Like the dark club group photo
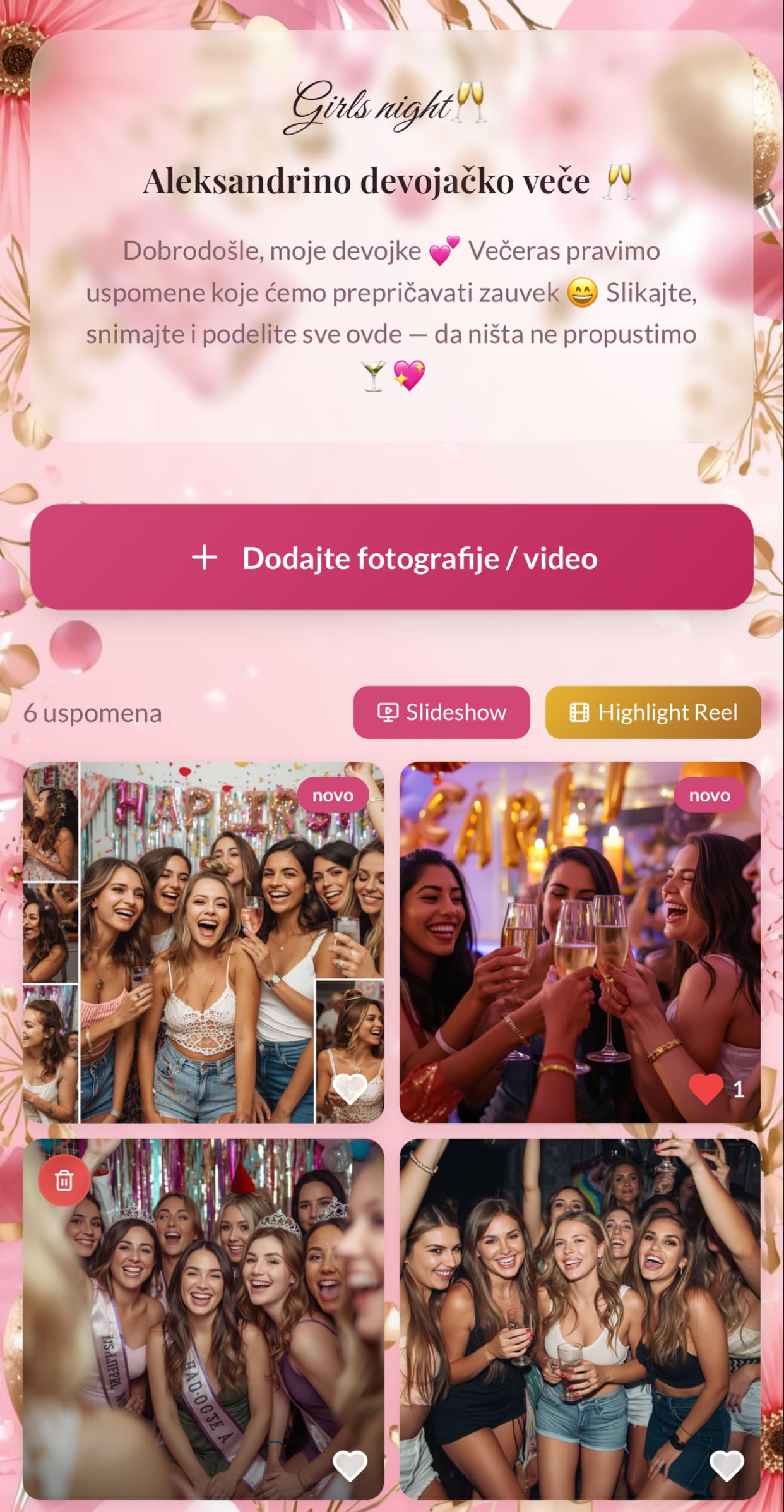Viewport: 784px width, 1512px height. pyautogui.click(x=727, y=1465)
